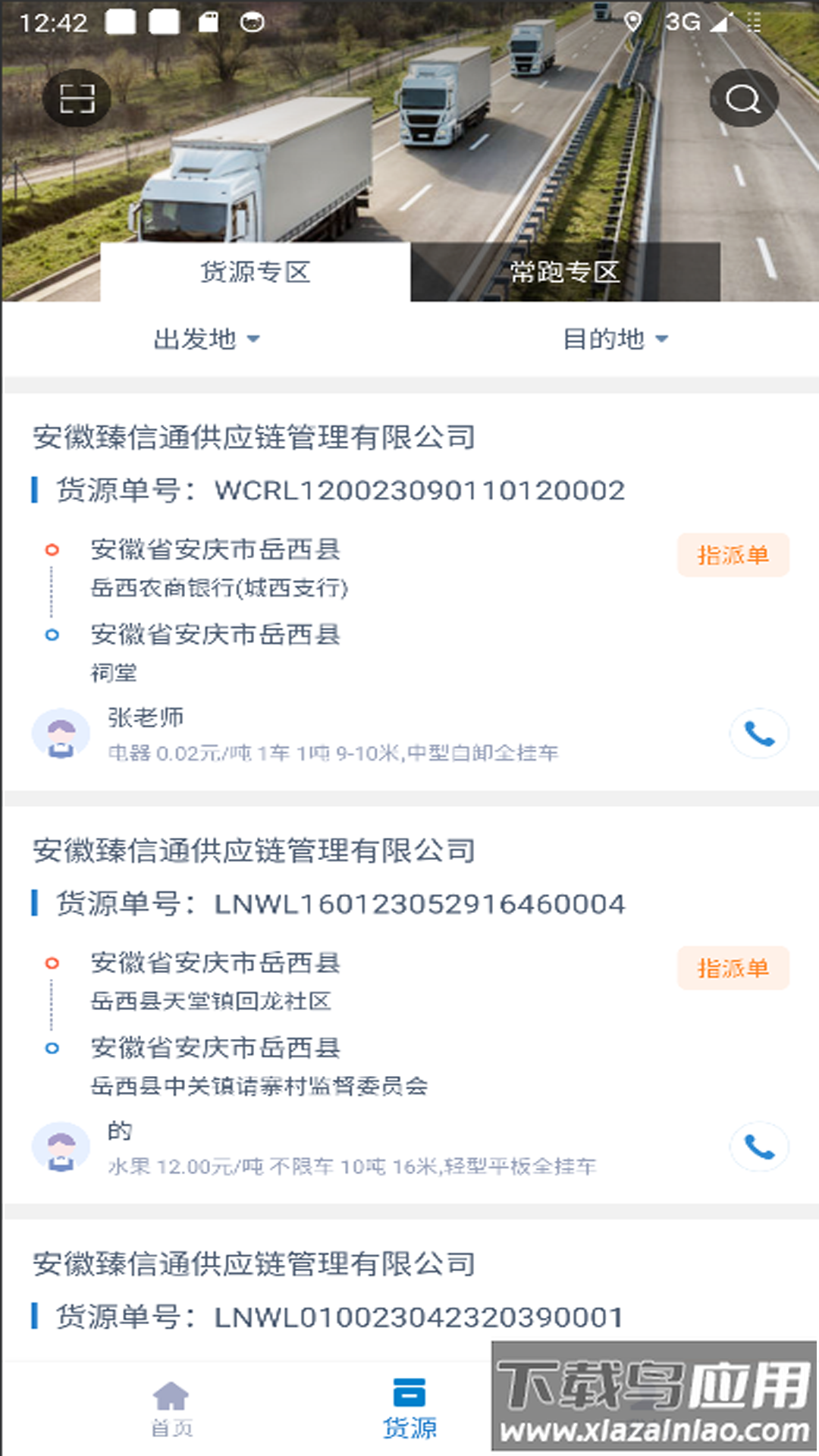
Task: Tap the origin marker dot on first order
Action: click(52, 550)
